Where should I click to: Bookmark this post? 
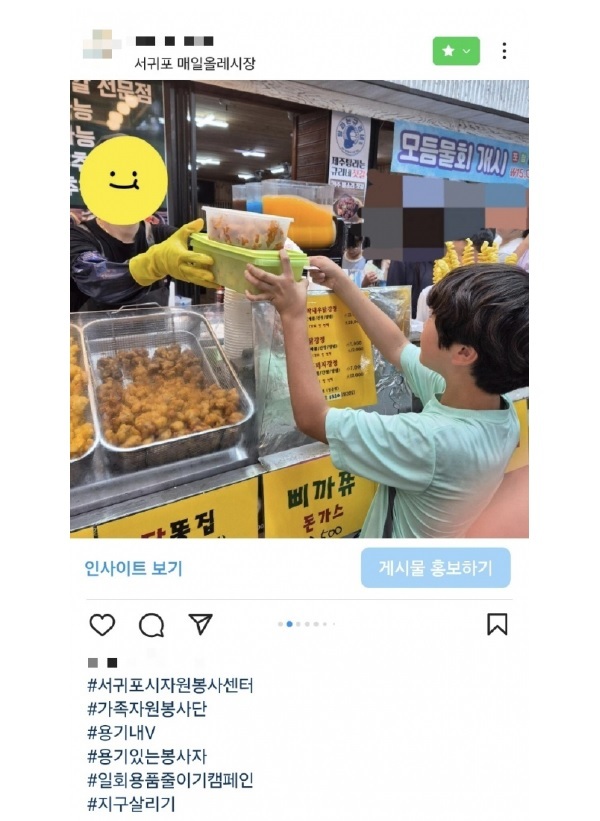[x=497, y=625]
